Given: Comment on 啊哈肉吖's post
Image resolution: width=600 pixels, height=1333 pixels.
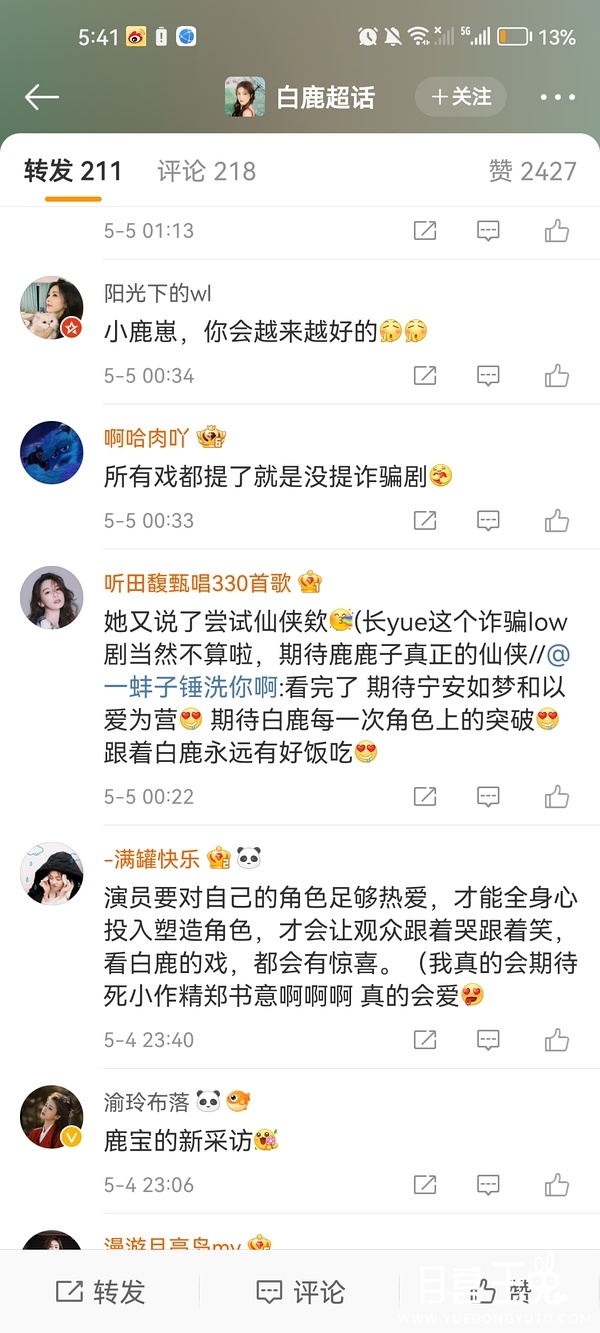Looking at the screenshot, I should (488, 521).
